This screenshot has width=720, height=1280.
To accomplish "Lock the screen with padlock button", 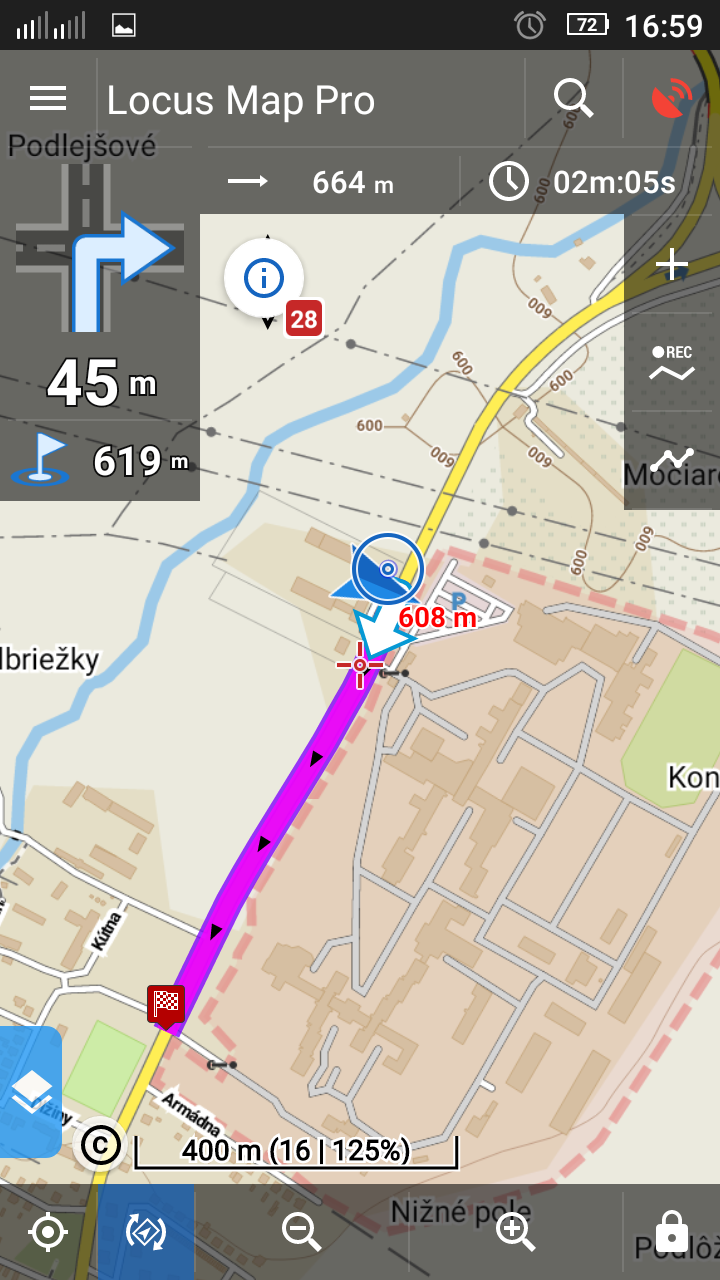I will tap(671, 1232).
